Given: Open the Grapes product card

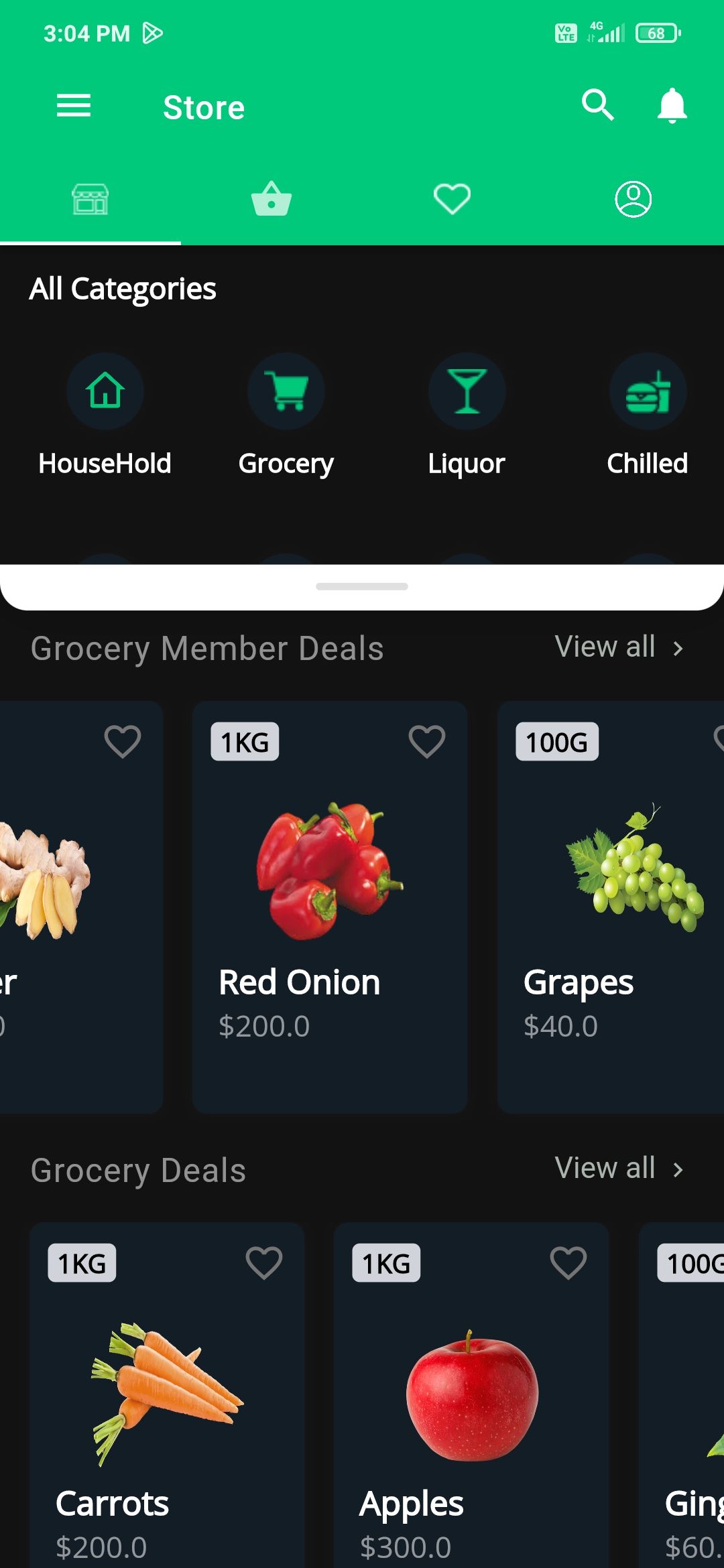Looking at the screenshot, I should [610, 938].
